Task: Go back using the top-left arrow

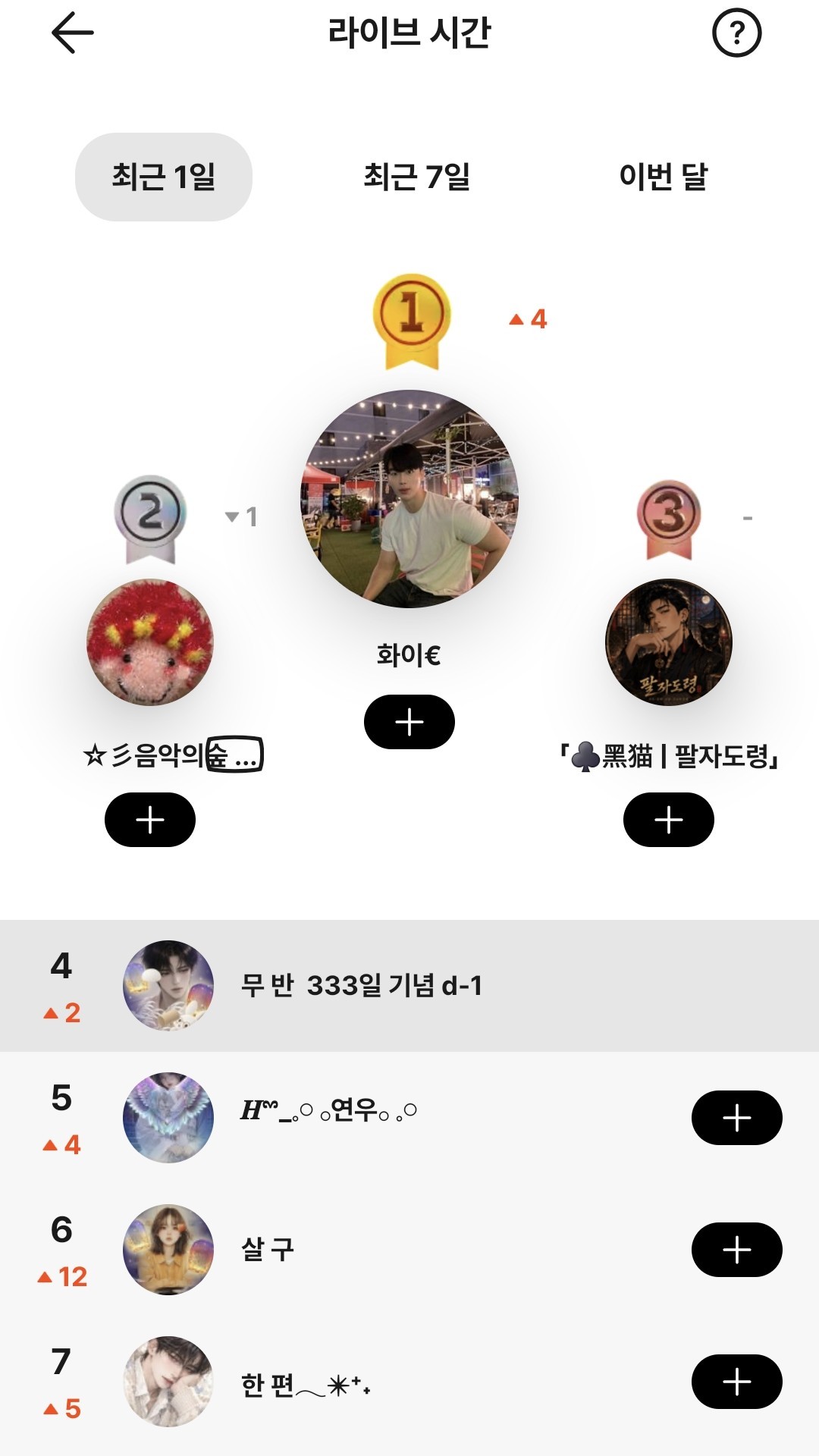Action: (73, 33)
